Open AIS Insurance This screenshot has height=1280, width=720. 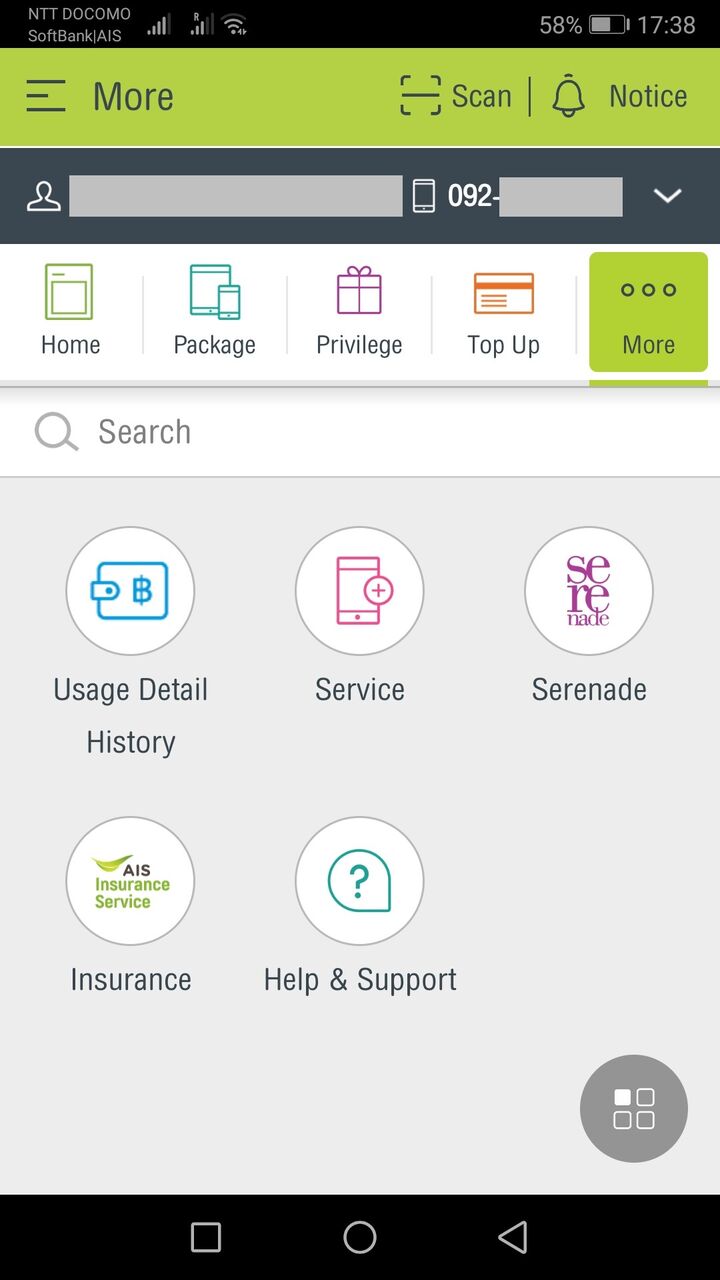click(x=130, y=907)
